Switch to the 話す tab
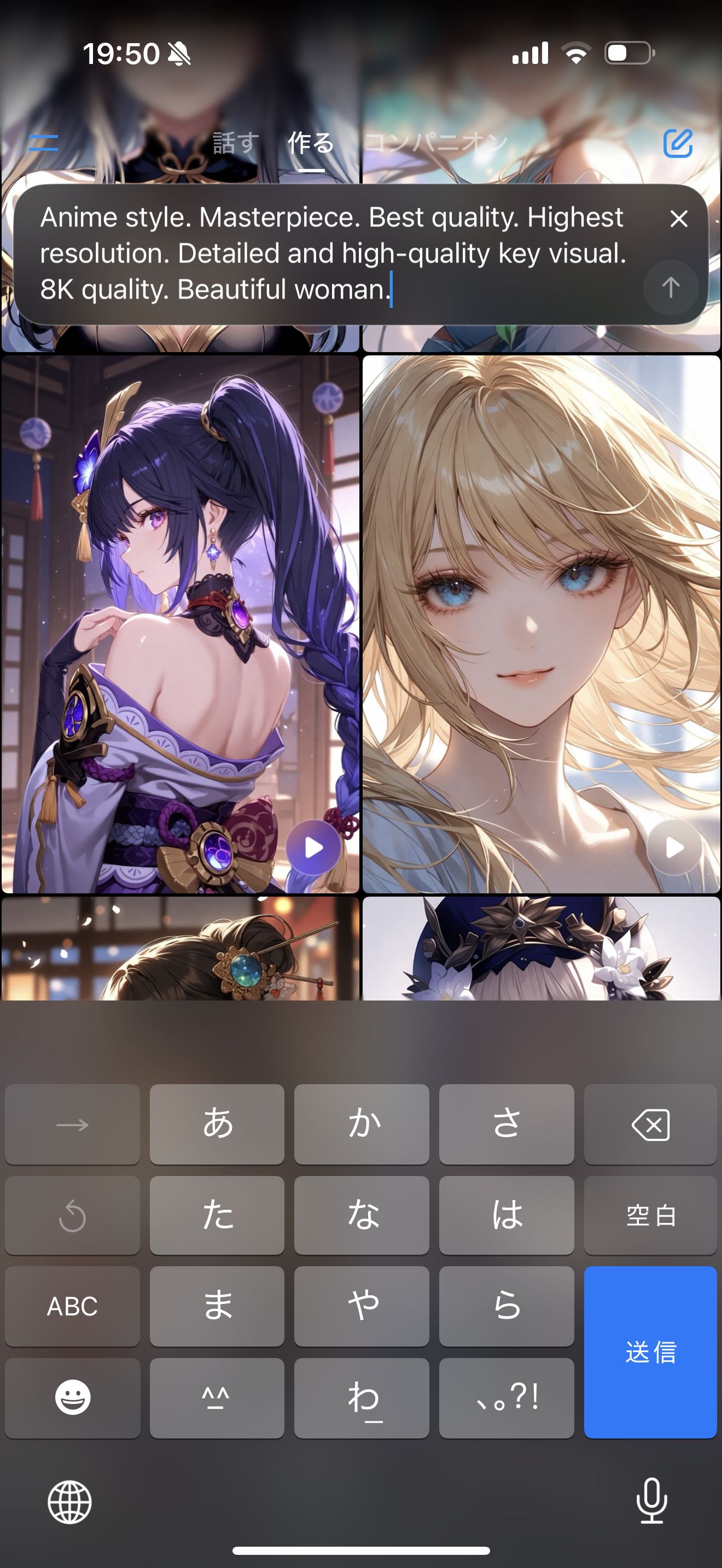Screen dimensions: 722x1568 (236, 144)
